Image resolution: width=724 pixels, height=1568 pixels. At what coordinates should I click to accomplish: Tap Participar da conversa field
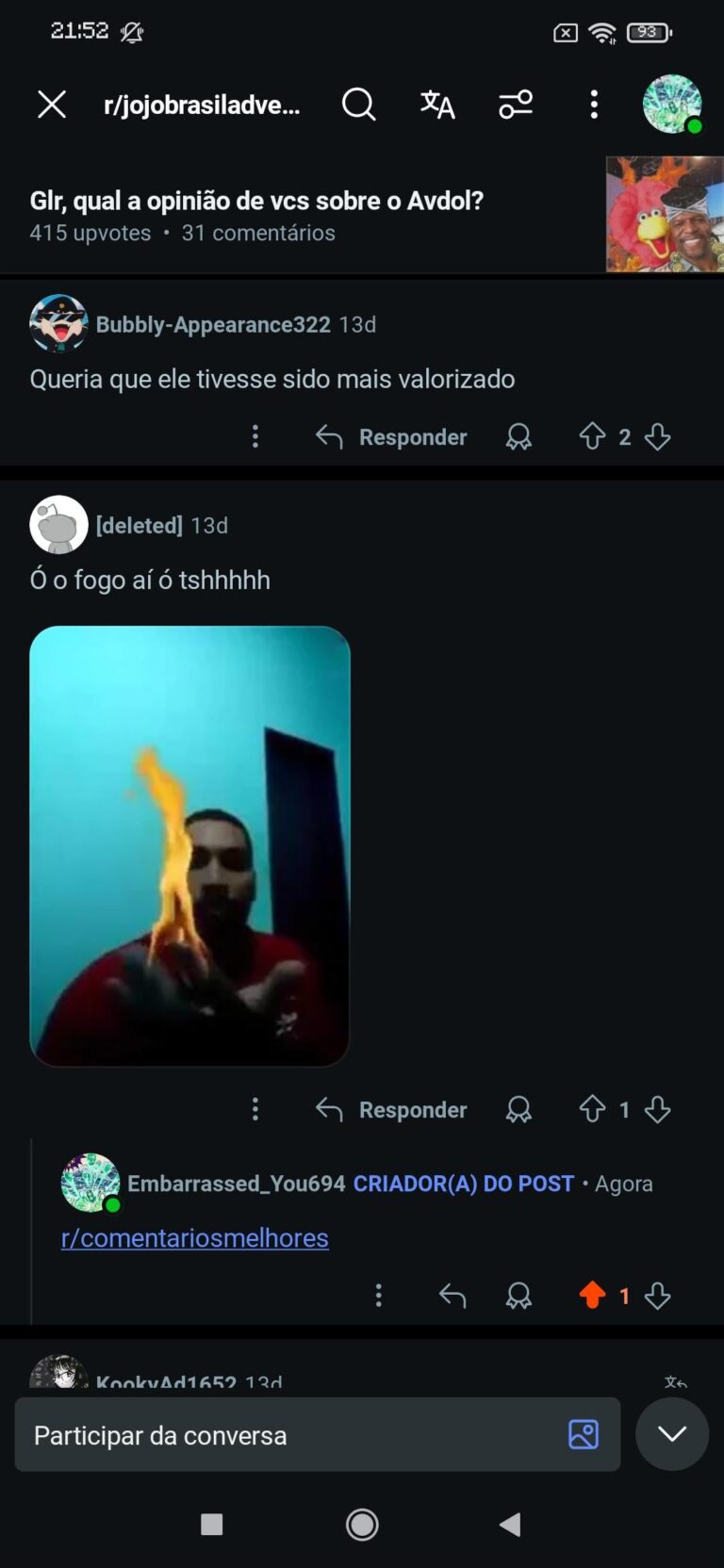(283, 1434)
